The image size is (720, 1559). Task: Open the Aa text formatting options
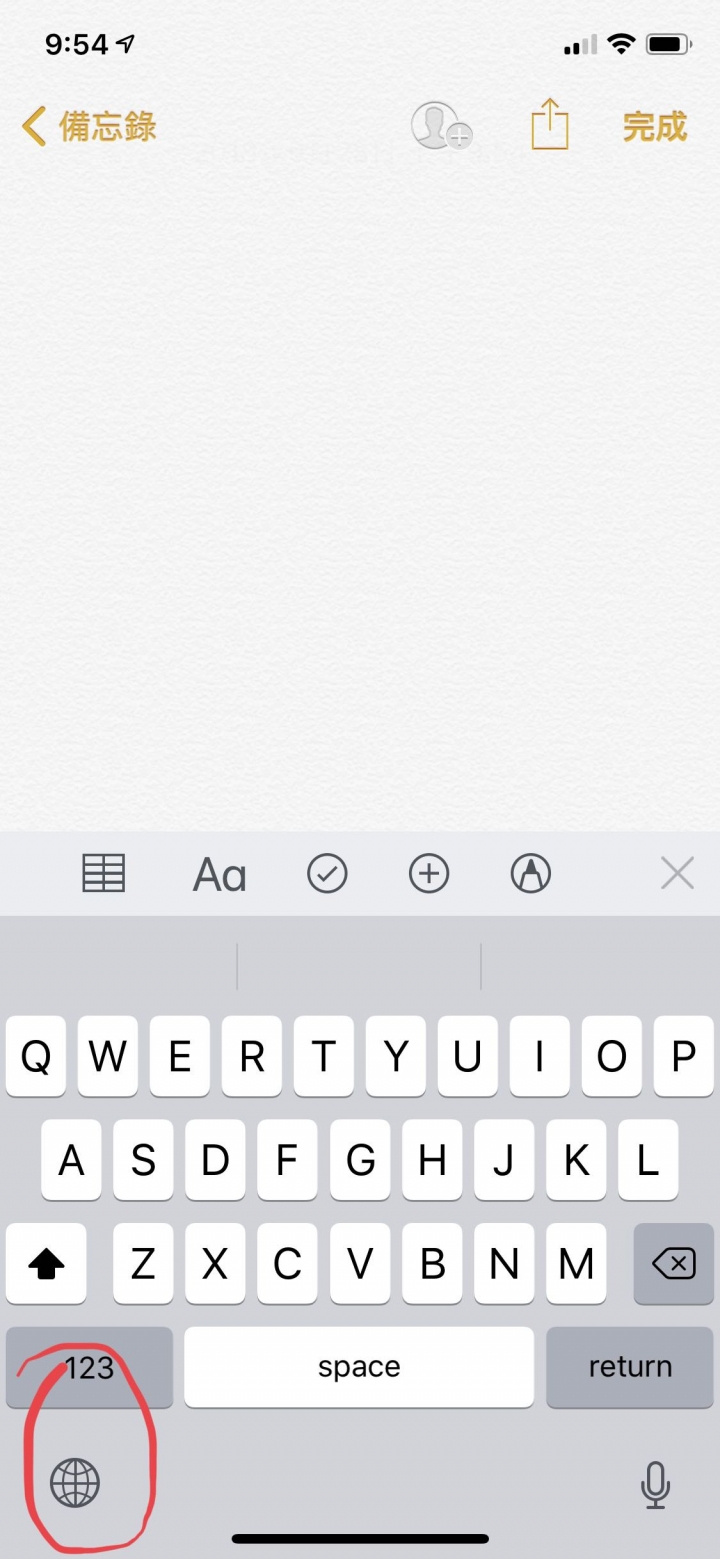point(219,875)
